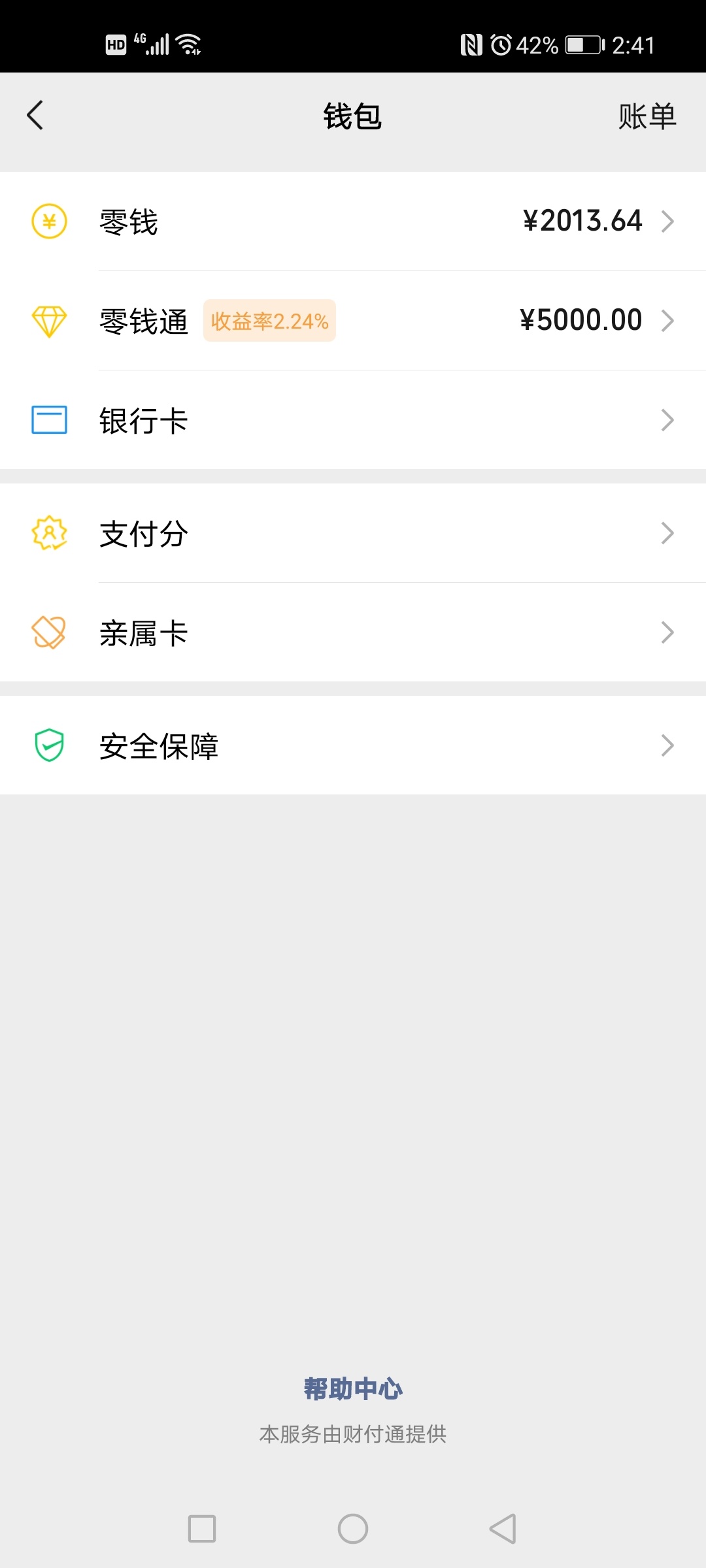Go back using the top-left arrow
Viewport: 706px width, 1568px height.
click(x=35, y=116)
